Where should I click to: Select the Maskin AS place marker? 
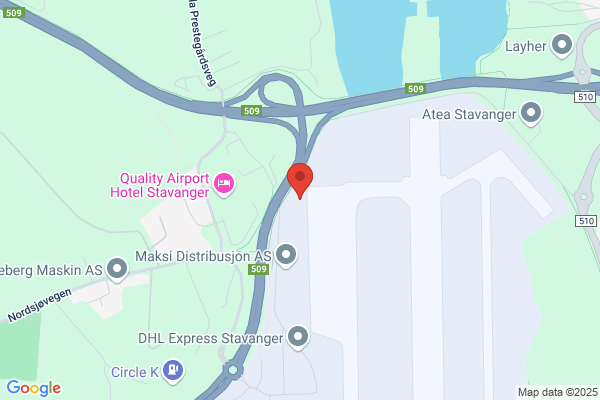[117, 270]
